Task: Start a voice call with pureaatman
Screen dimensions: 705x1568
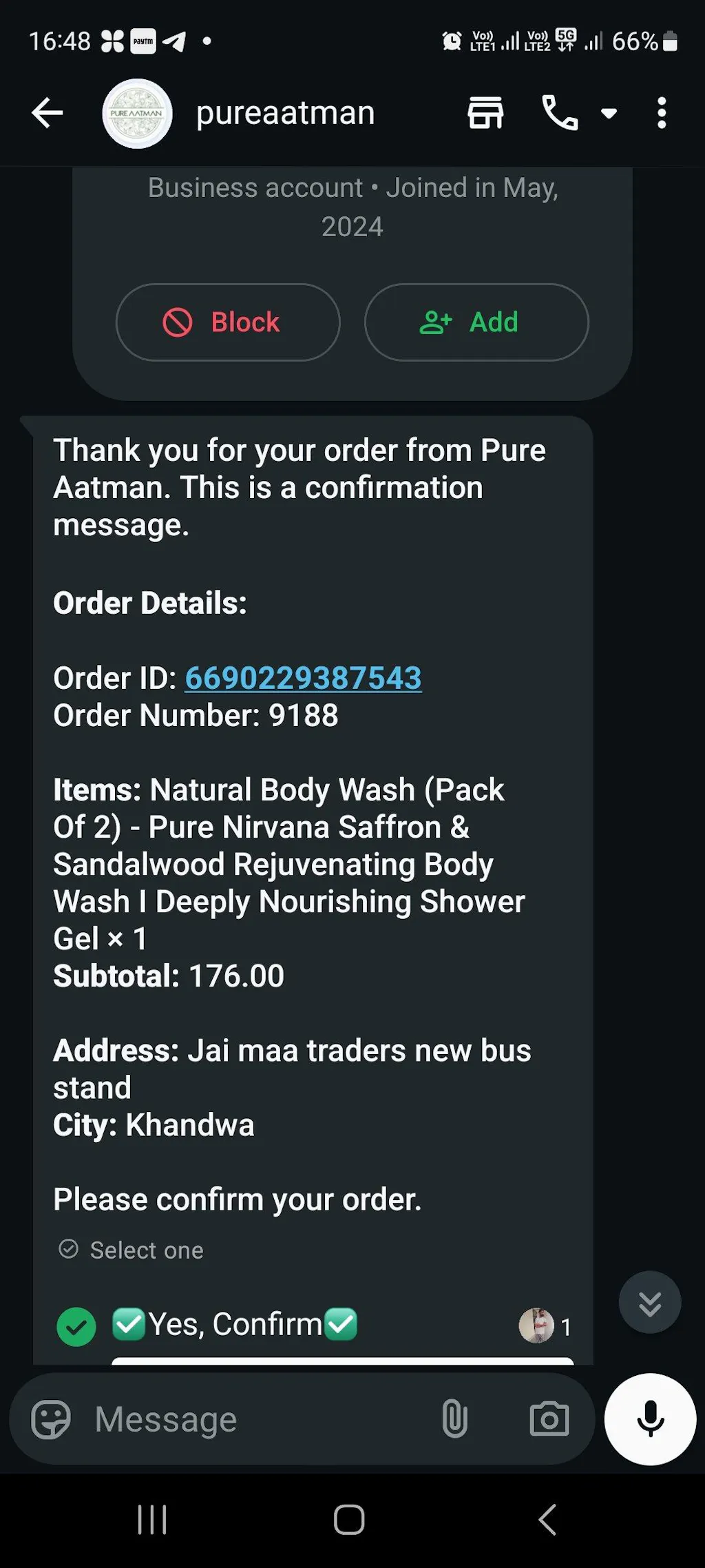Action: click(x=560, y=113)
